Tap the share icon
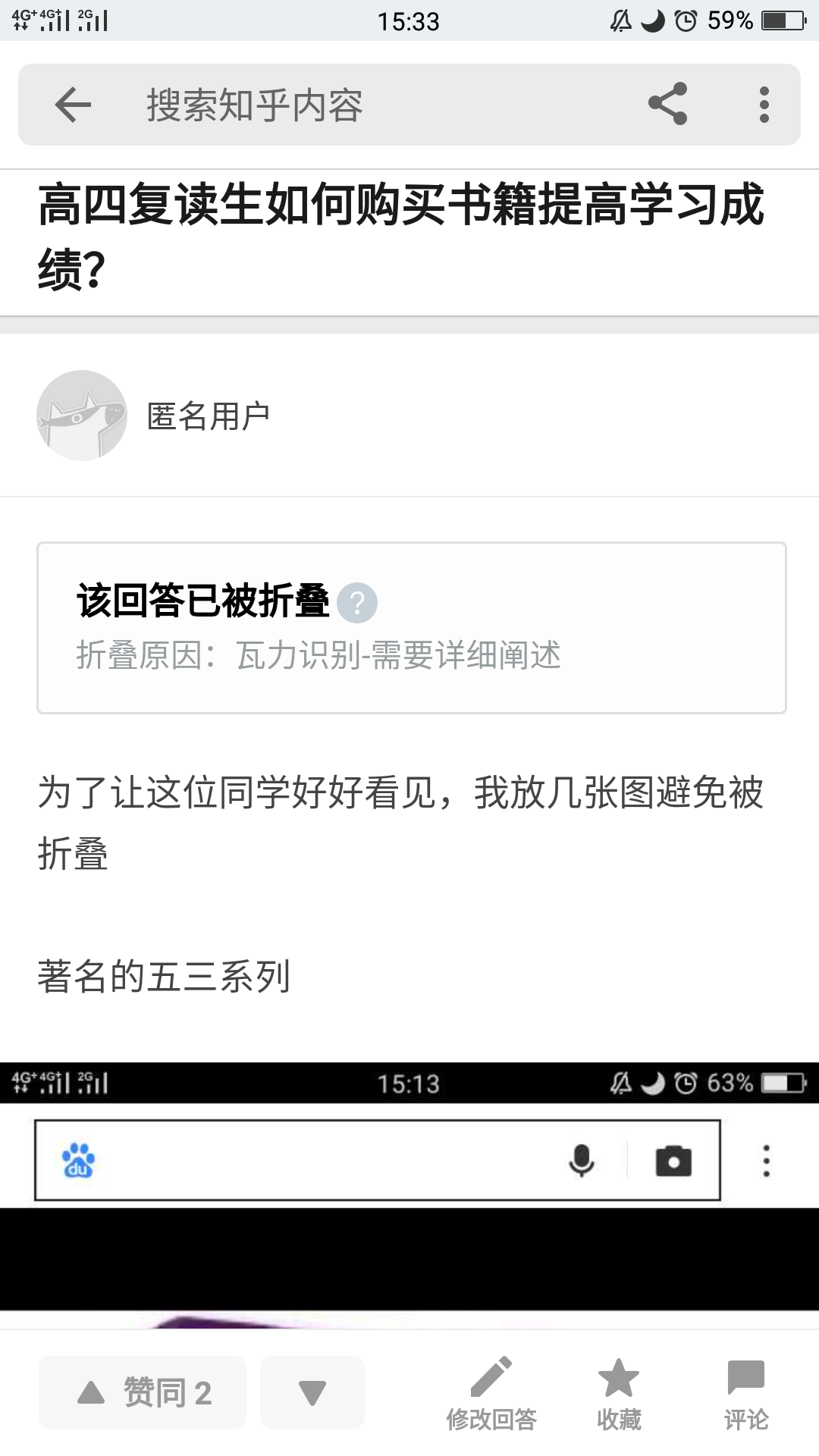The image size is (819, 1456). pos(668,106)
